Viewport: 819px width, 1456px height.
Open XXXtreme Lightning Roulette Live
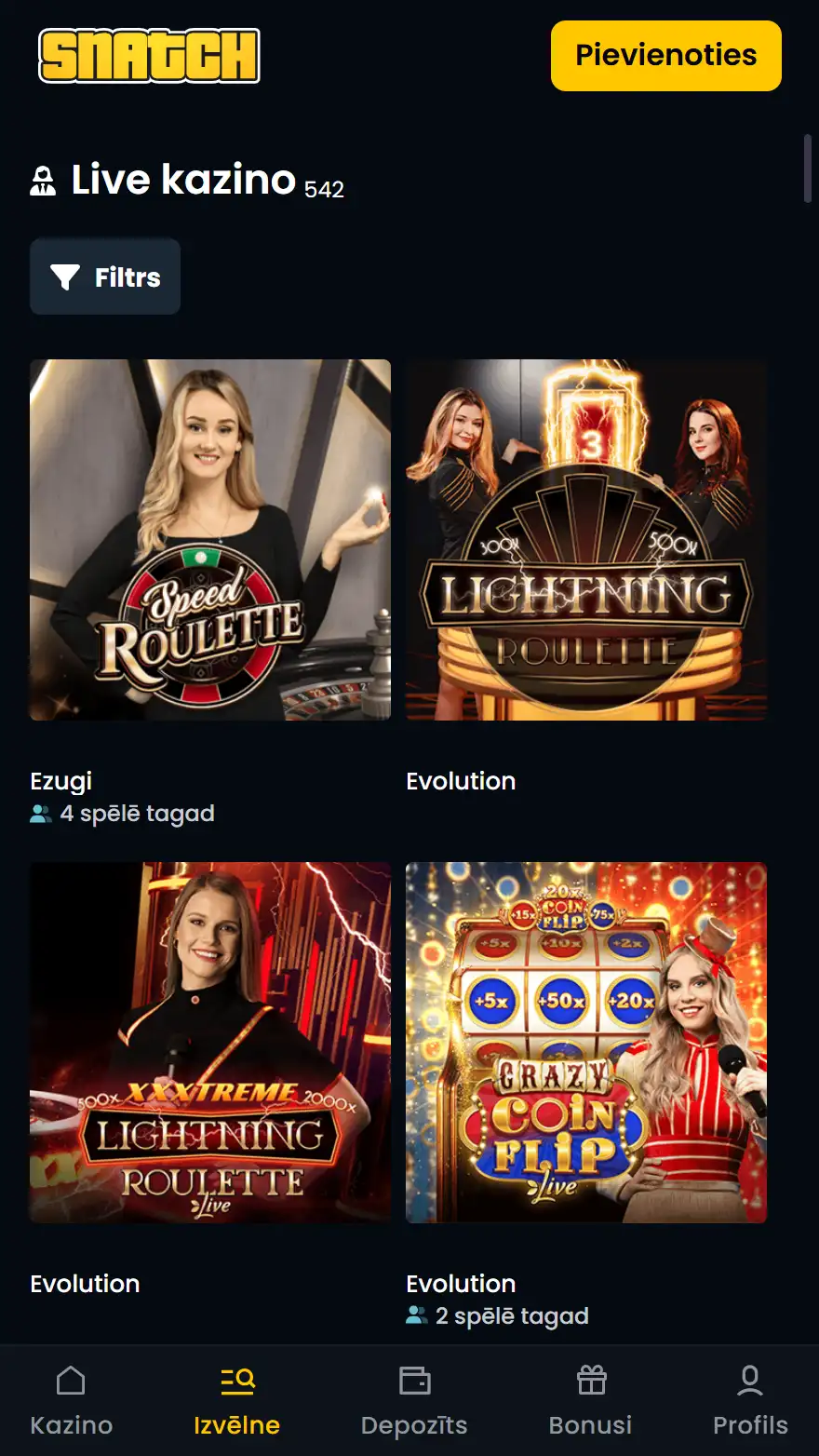[x=210, y=1043]
